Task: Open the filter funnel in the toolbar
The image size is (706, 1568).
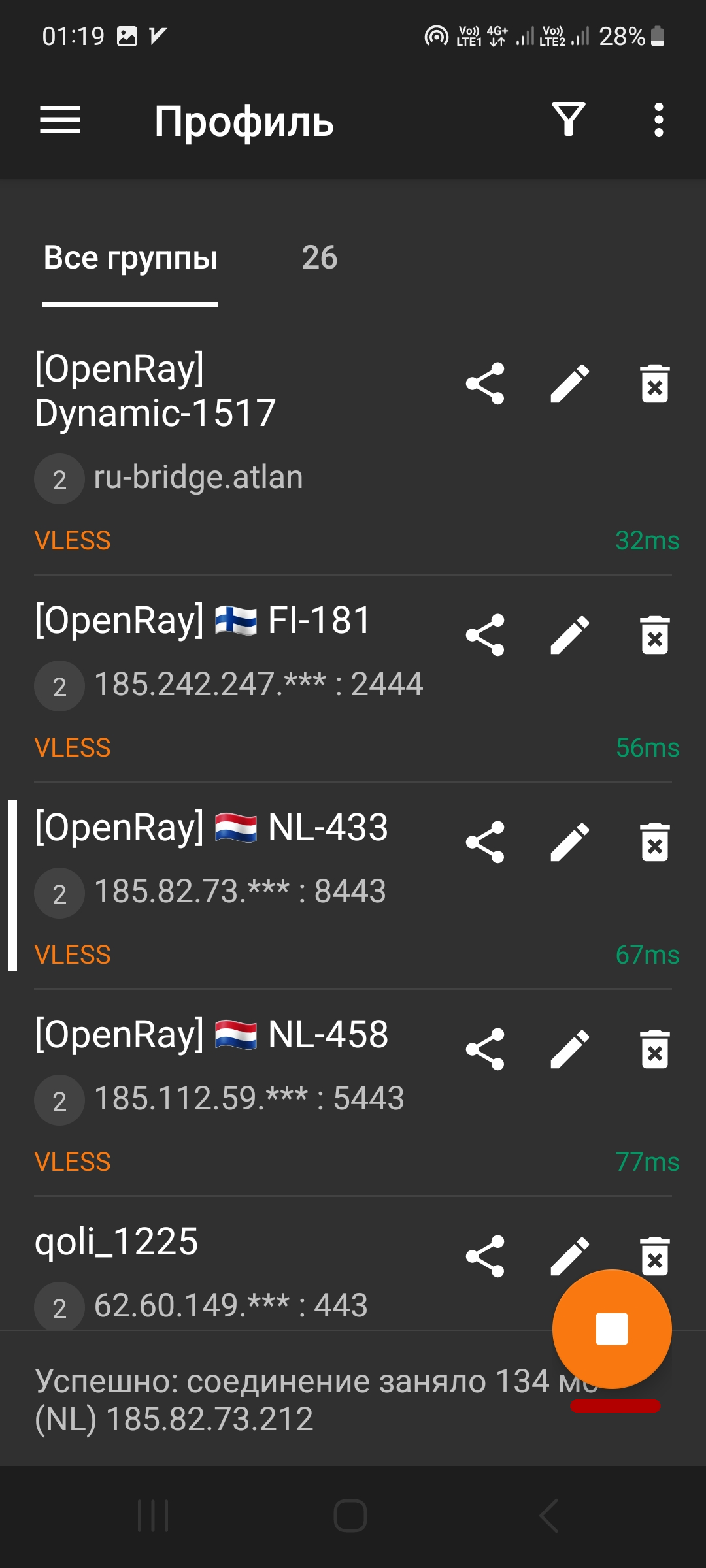Action: (x=568, y=120)
